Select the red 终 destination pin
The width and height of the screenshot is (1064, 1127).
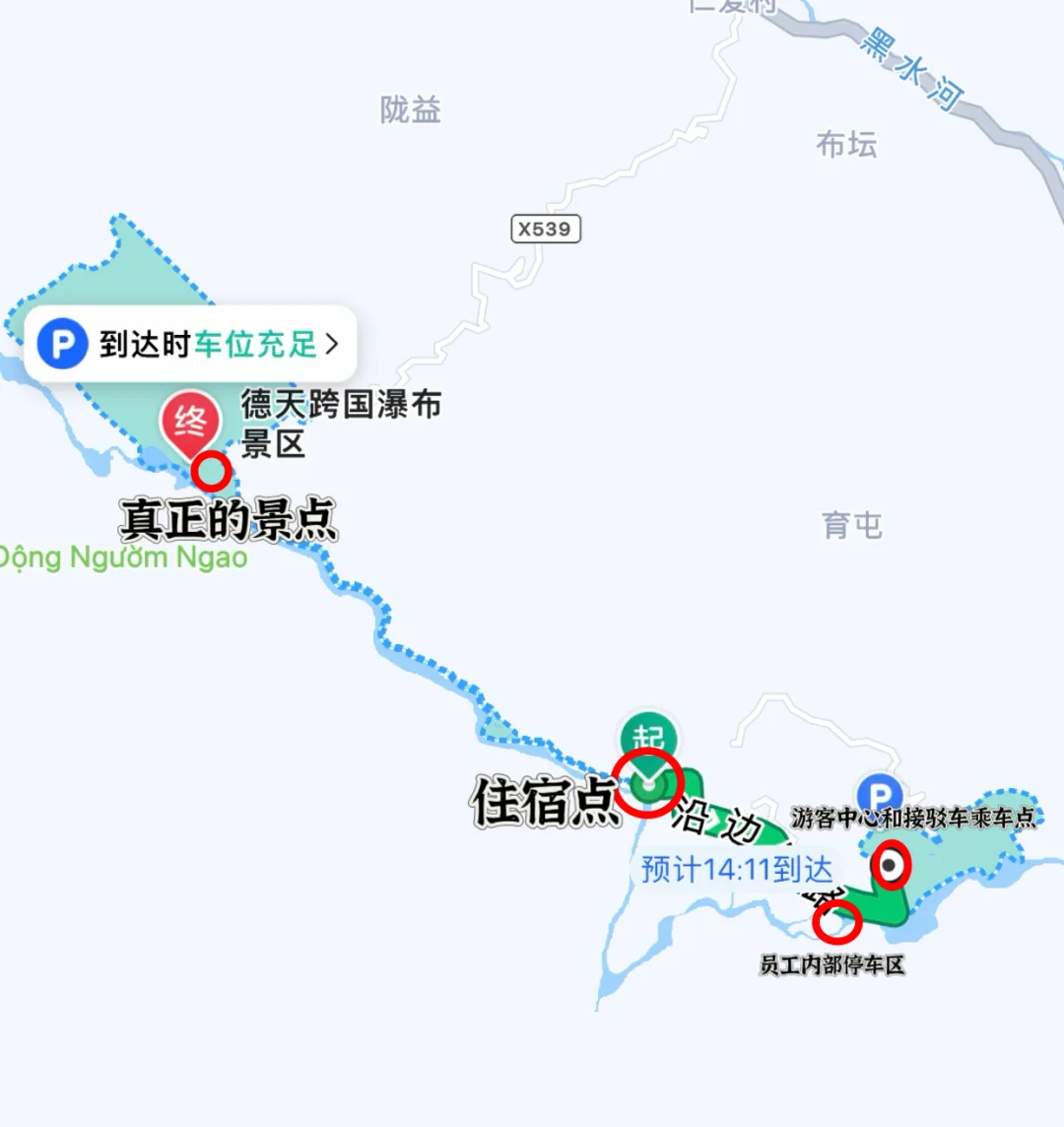click(x=190, y=419)
